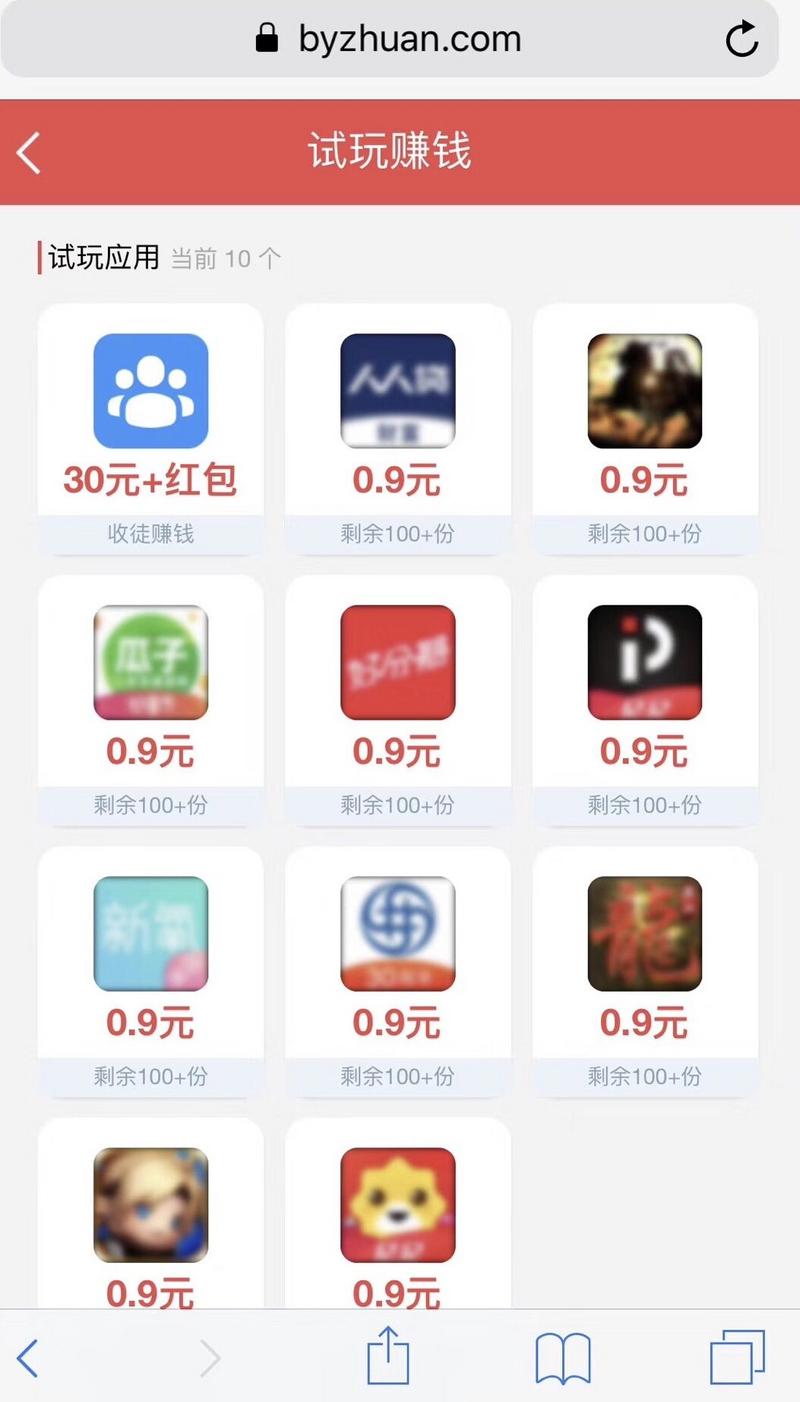800x1402 pixels.
Task: Tap the Safari share icon
Action: coord(389,1358)
